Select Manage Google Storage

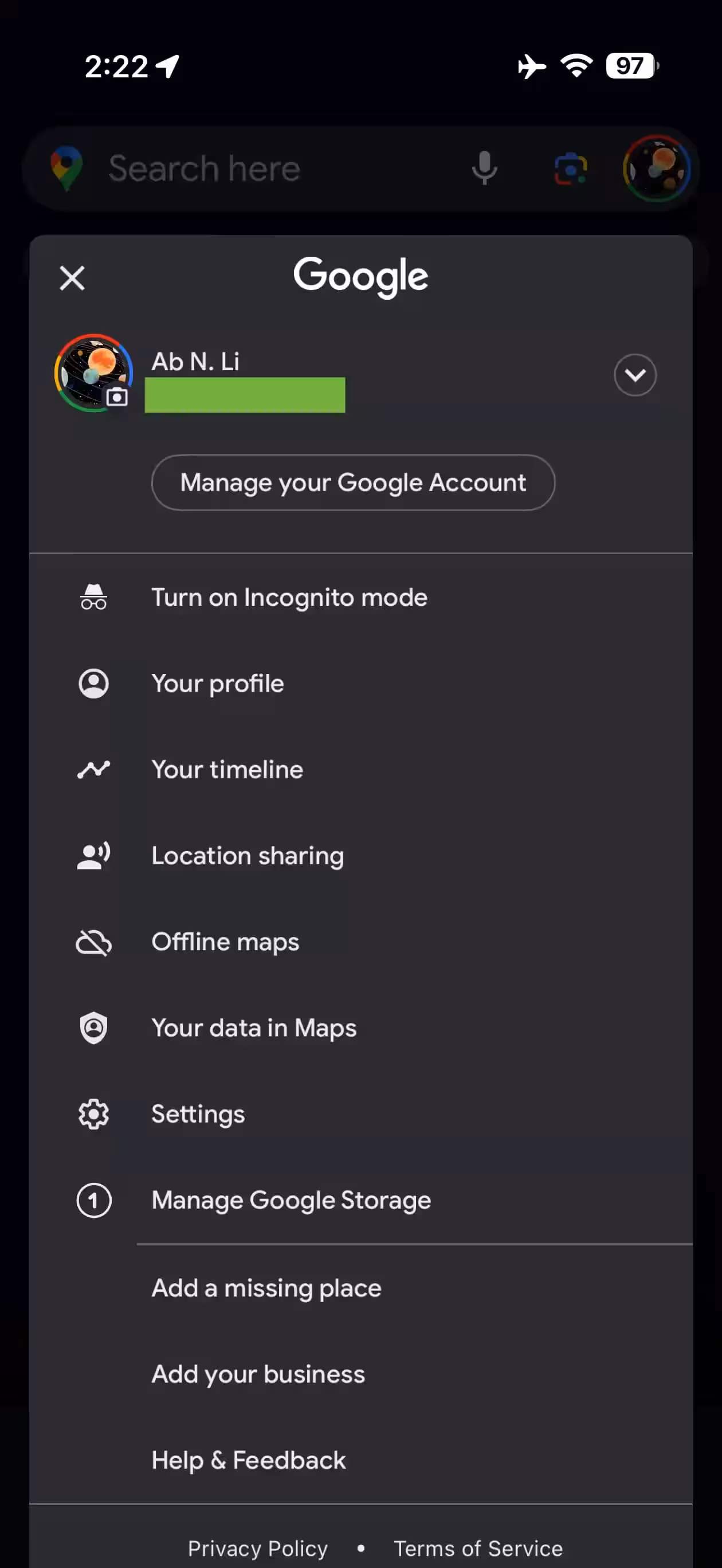(291, 1200)
